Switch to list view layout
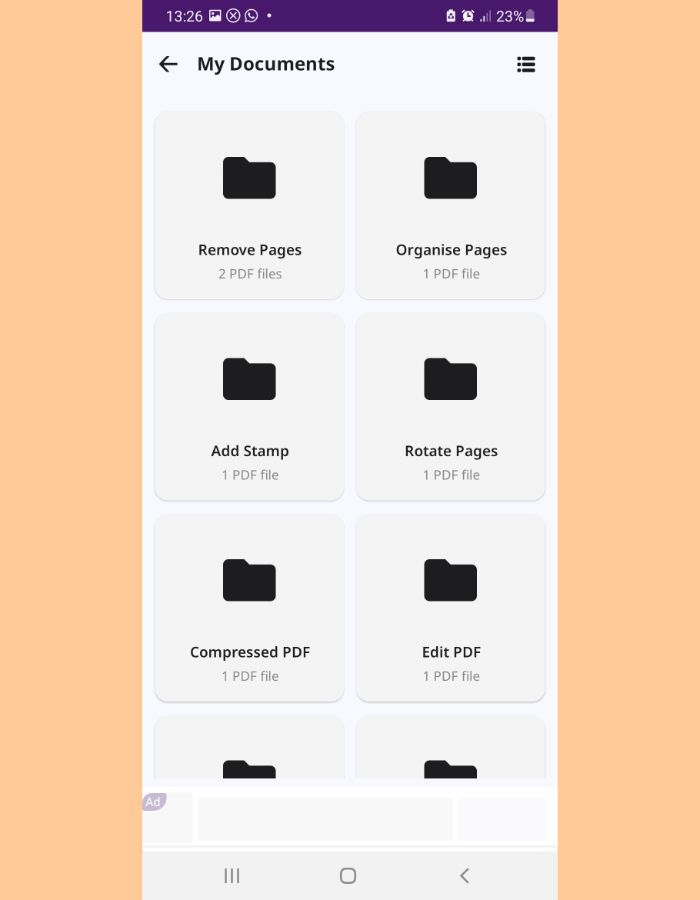700x900 pixels. [526, 64]
